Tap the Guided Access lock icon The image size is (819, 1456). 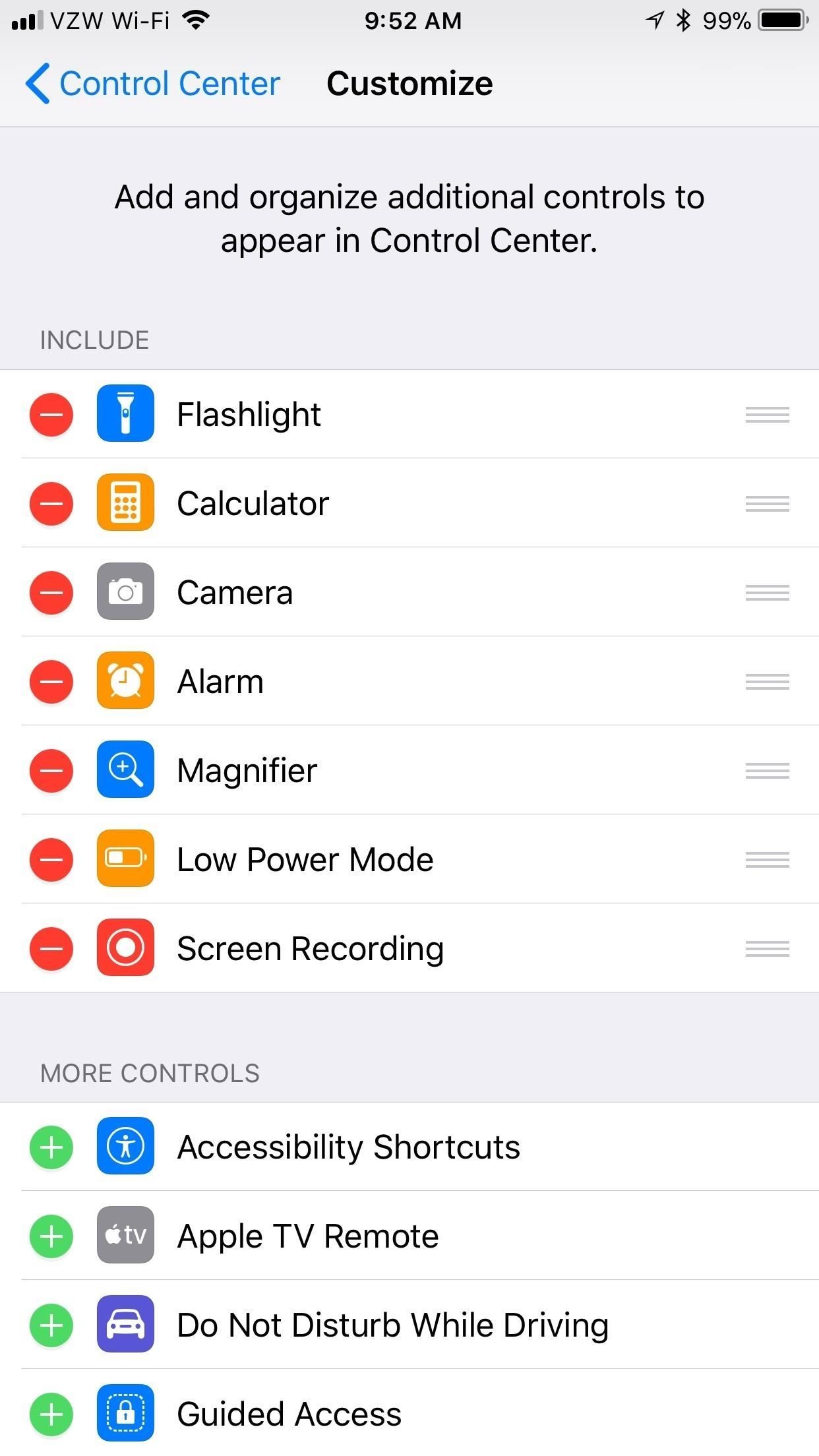pyautogui.click(x=125, y=1414)
